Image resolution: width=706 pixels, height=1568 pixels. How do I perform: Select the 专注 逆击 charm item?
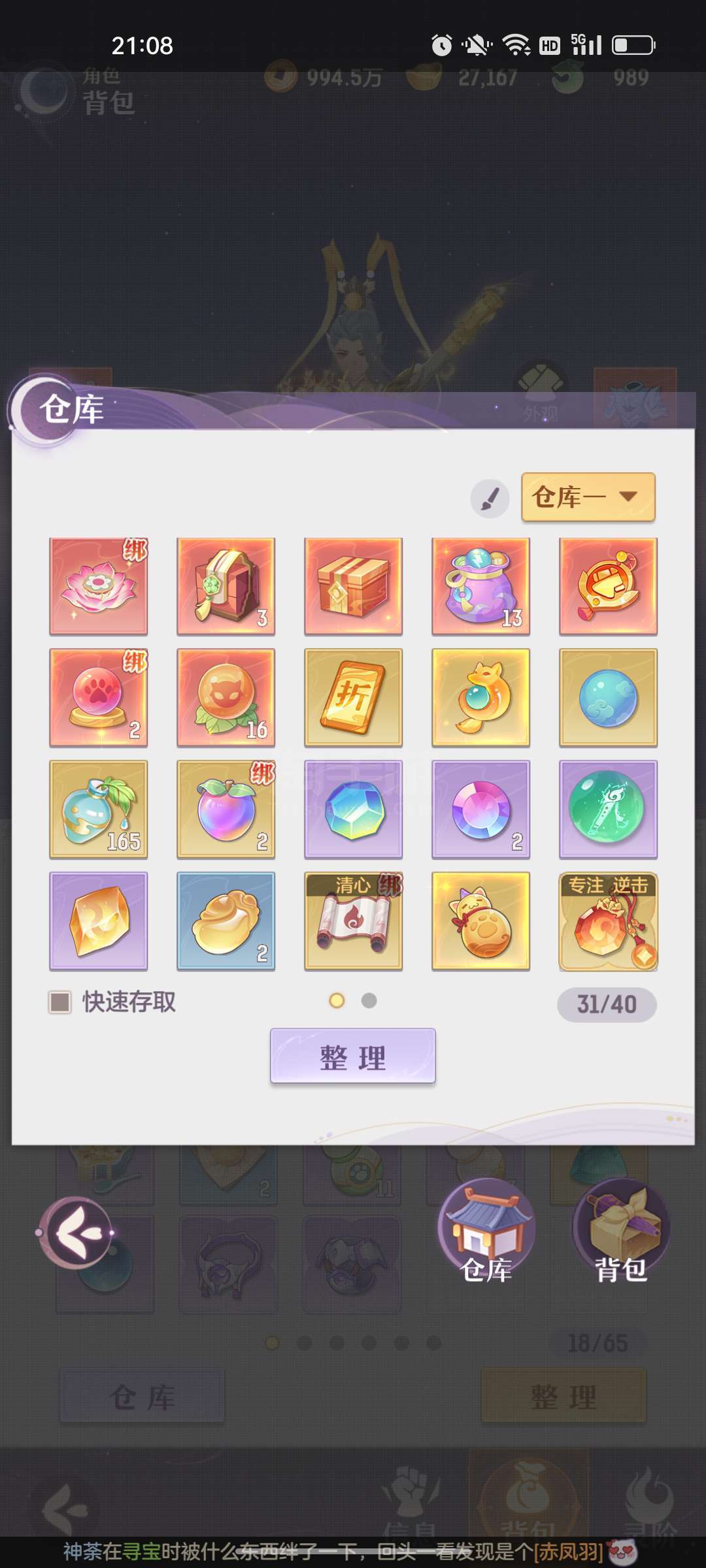click(x=609, y=921)
